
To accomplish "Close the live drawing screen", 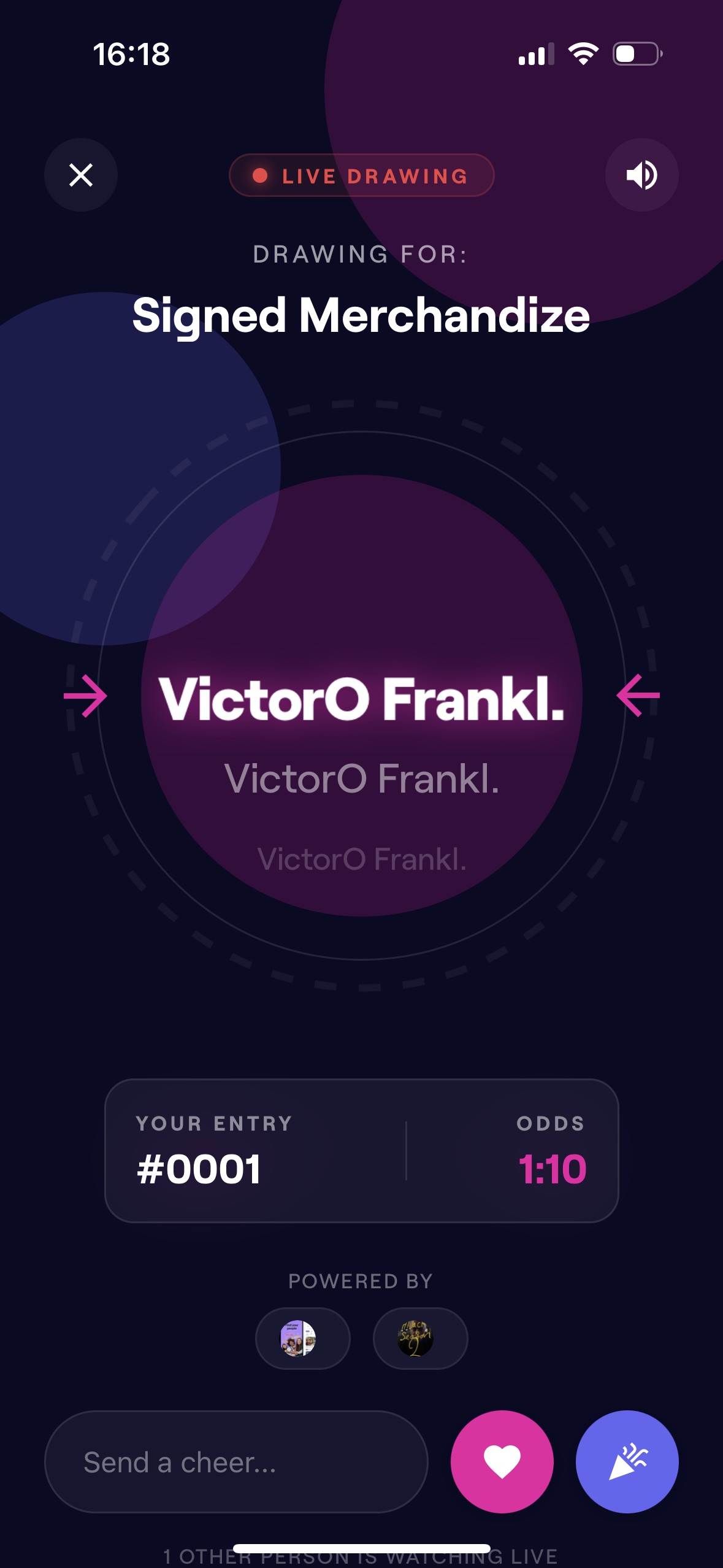I will point(81,175).
